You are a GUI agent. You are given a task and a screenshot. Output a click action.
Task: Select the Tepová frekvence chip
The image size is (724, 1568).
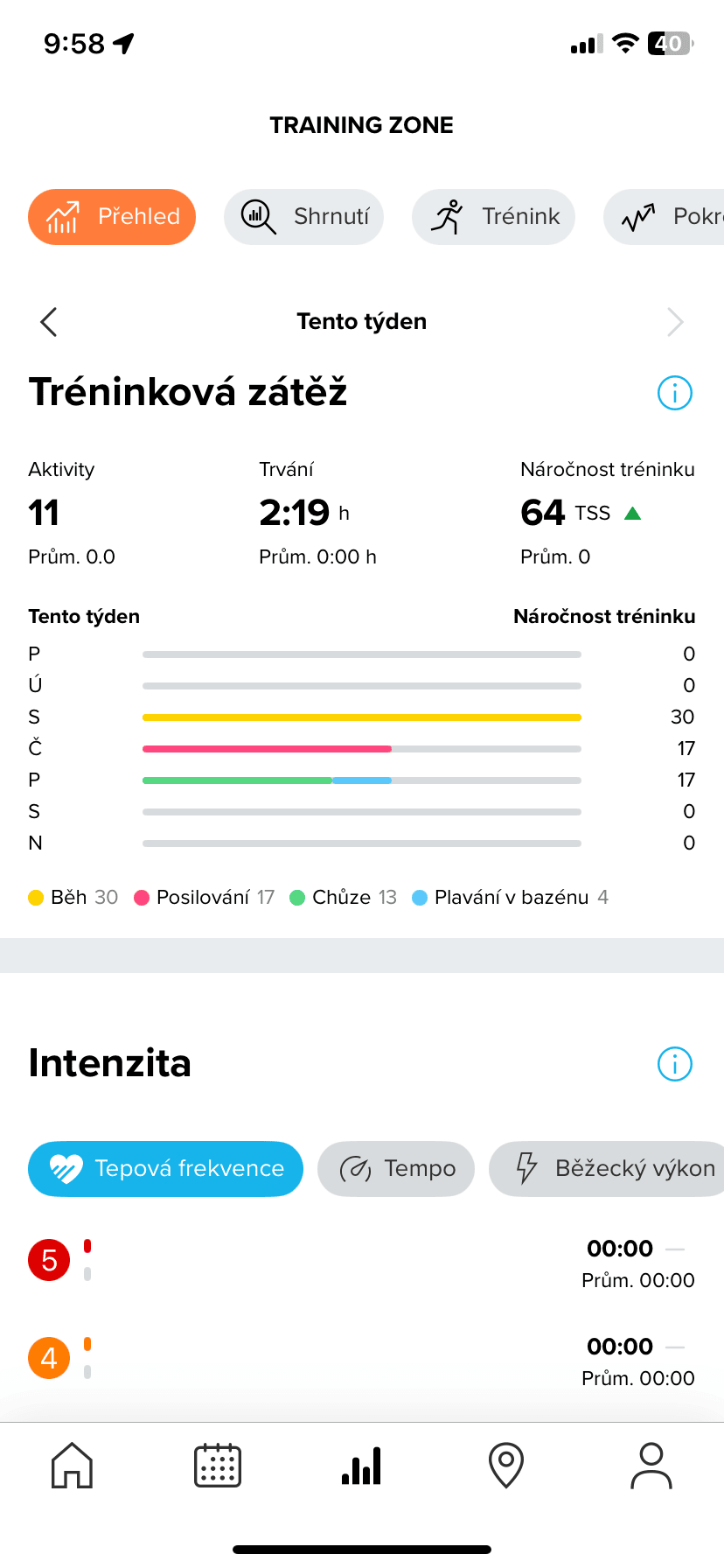(166, 1169)
